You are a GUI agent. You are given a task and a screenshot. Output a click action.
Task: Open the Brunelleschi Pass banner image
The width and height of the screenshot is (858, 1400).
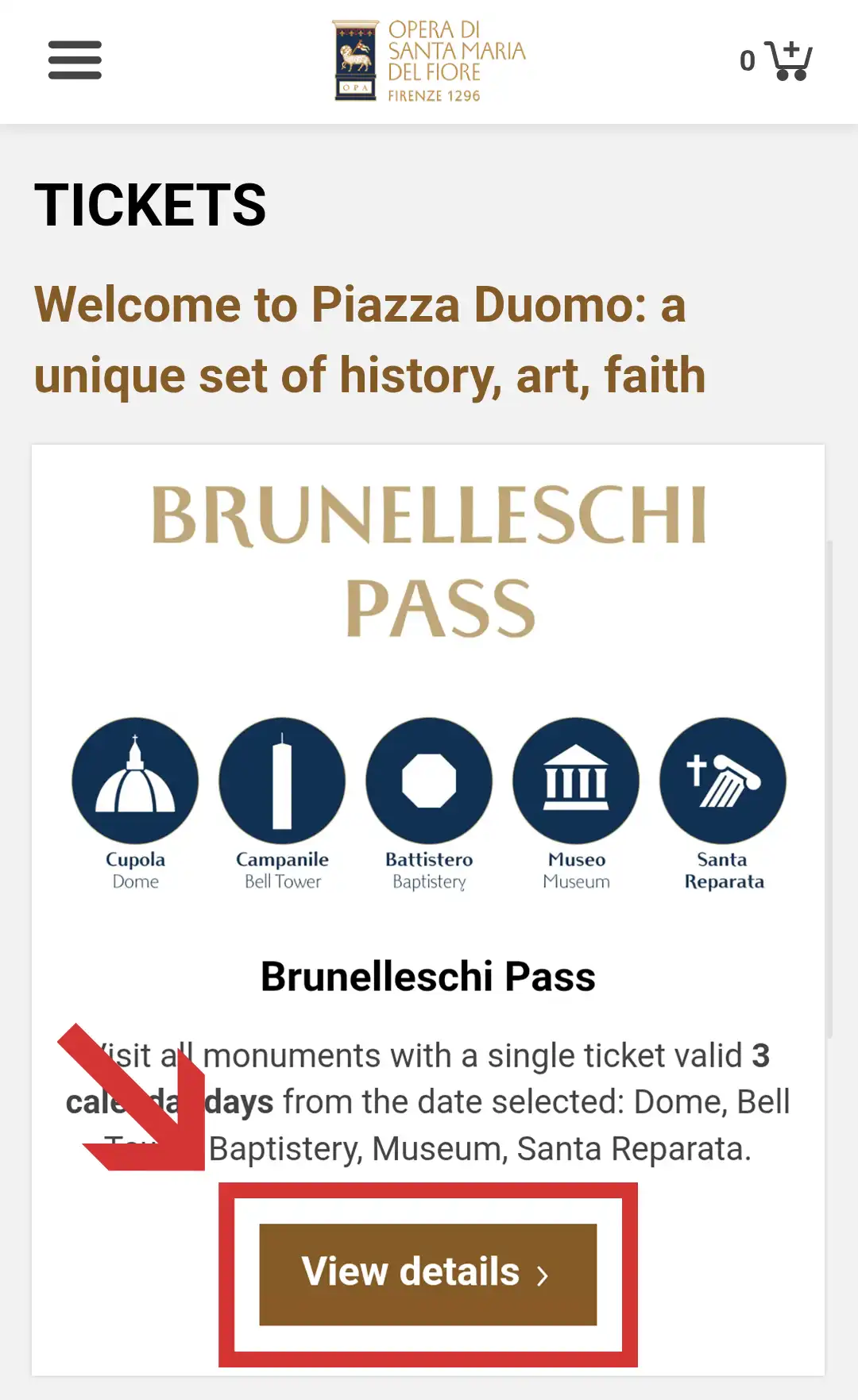coord(428,683)
